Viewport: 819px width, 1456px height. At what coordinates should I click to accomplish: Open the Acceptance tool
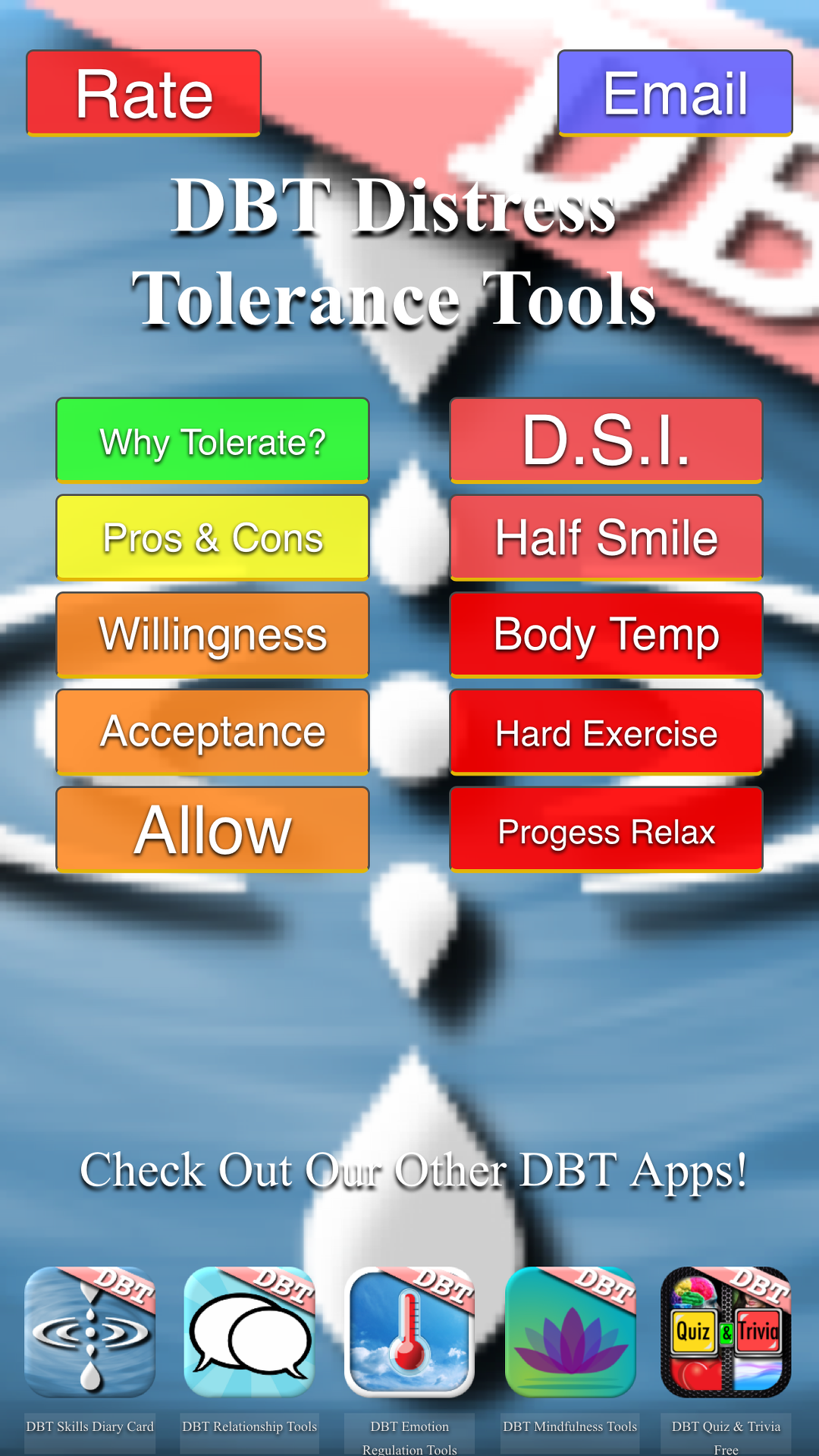coord(212,733)
